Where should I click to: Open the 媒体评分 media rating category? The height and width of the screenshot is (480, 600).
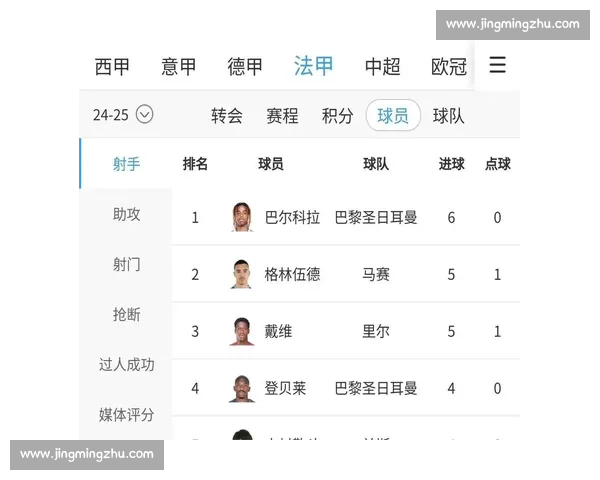(x=127, y=414)
